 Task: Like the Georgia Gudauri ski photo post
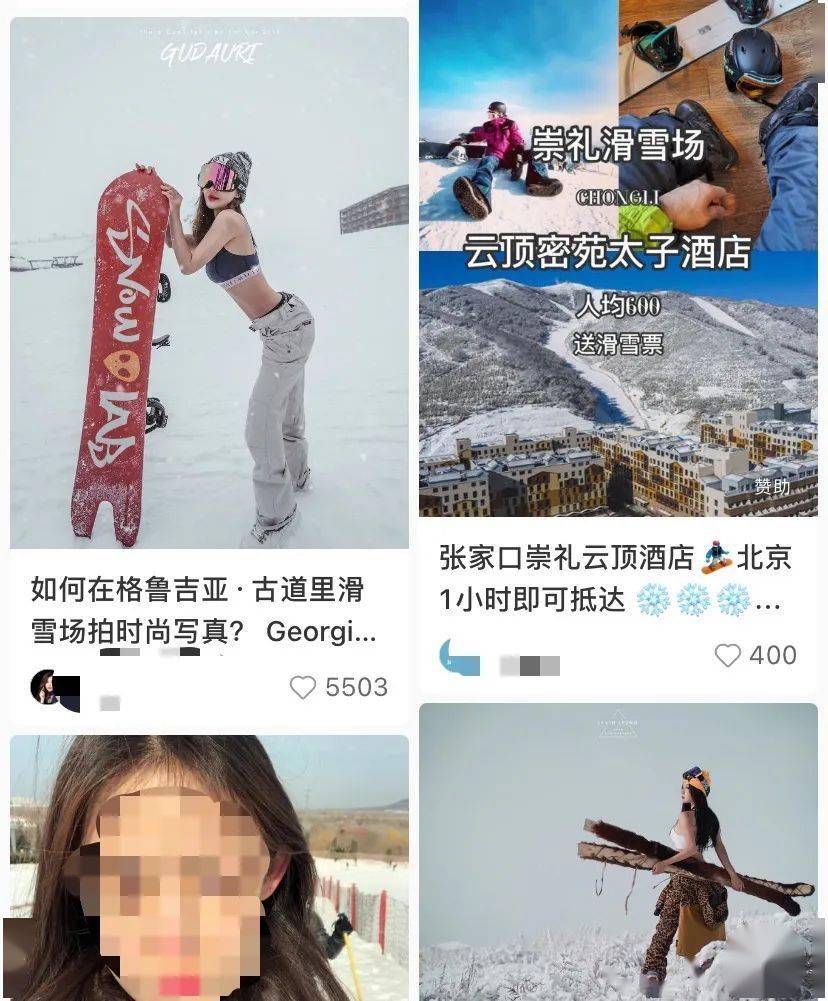click(x=302, y=688)
